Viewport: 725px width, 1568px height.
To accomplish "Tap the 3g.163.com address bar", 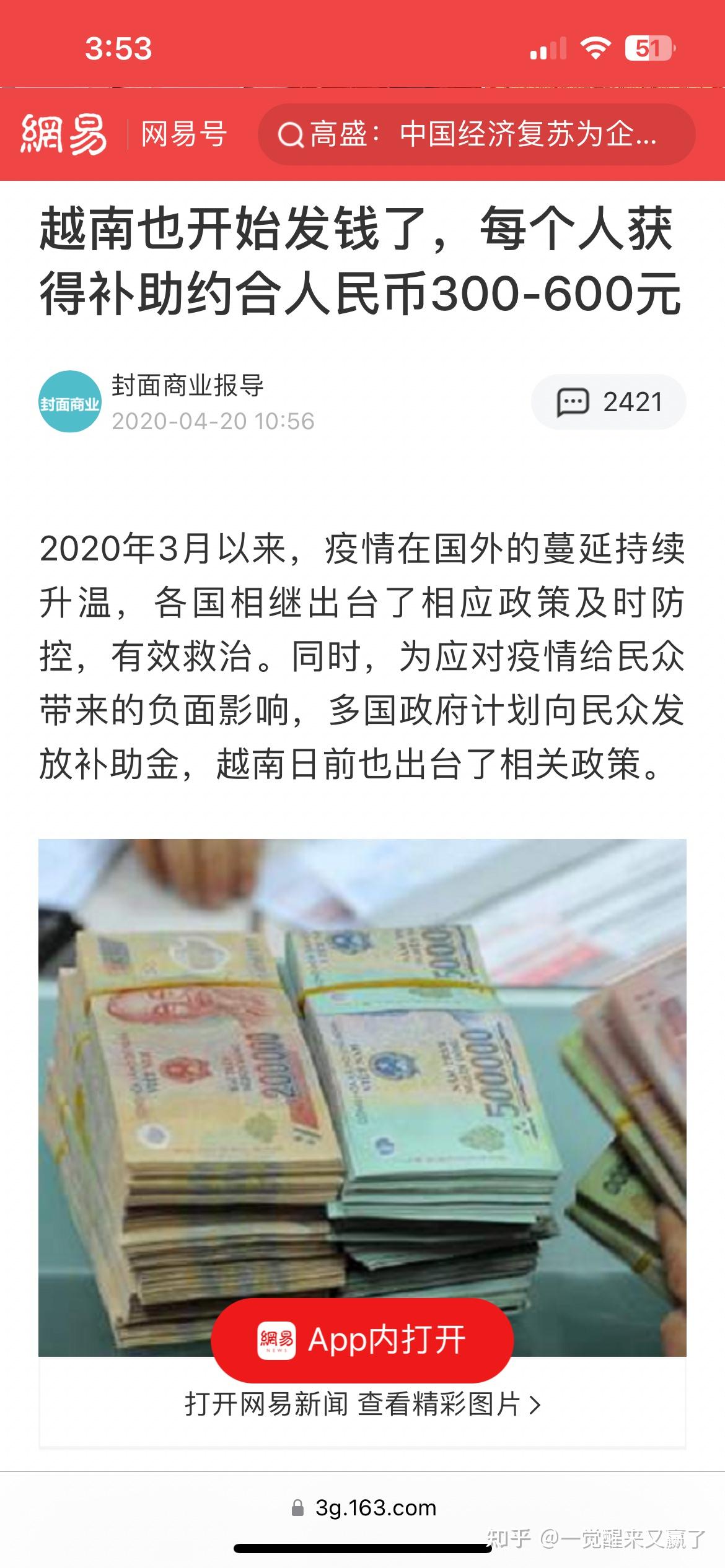I will (x=364, y=1508).
